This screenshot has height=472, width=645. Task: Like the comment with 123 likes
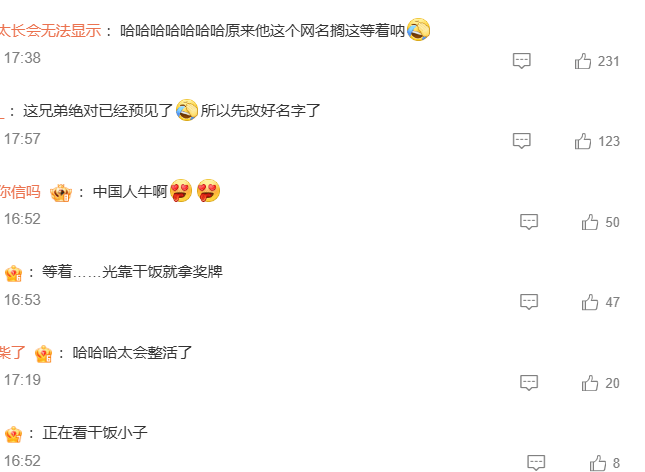(x=584, y=141)
